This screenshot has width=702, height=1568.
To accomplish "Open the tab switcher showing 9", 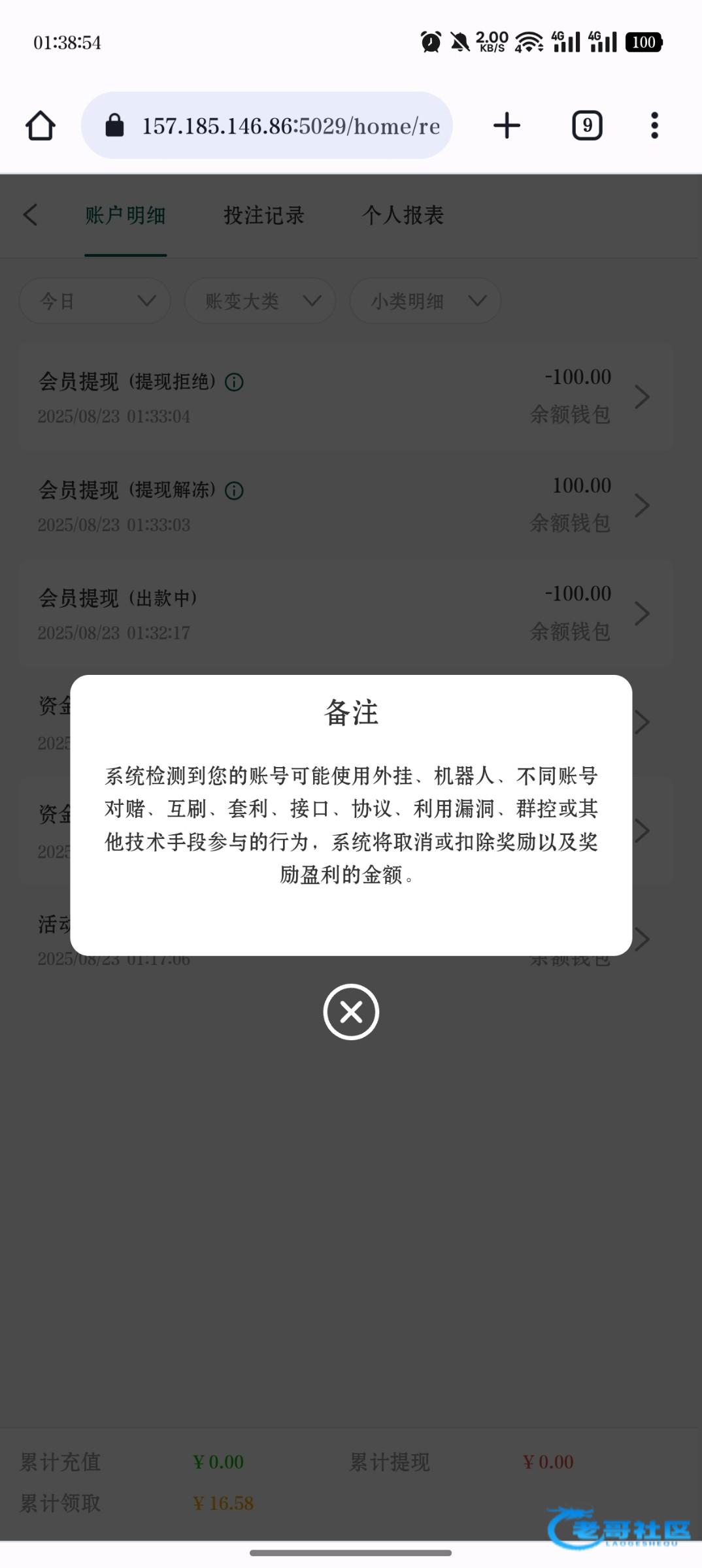I will click(587, 125).
